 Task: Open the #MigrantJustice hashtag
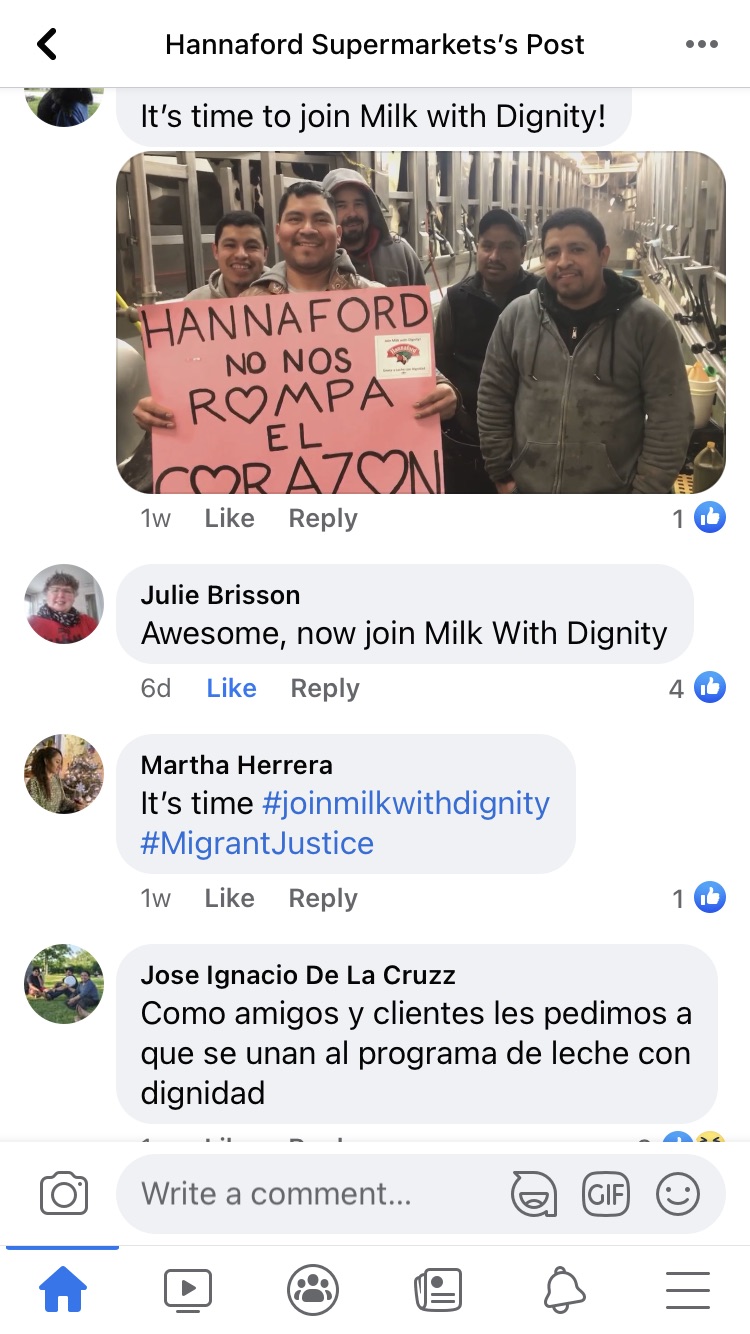coord(257,843)
